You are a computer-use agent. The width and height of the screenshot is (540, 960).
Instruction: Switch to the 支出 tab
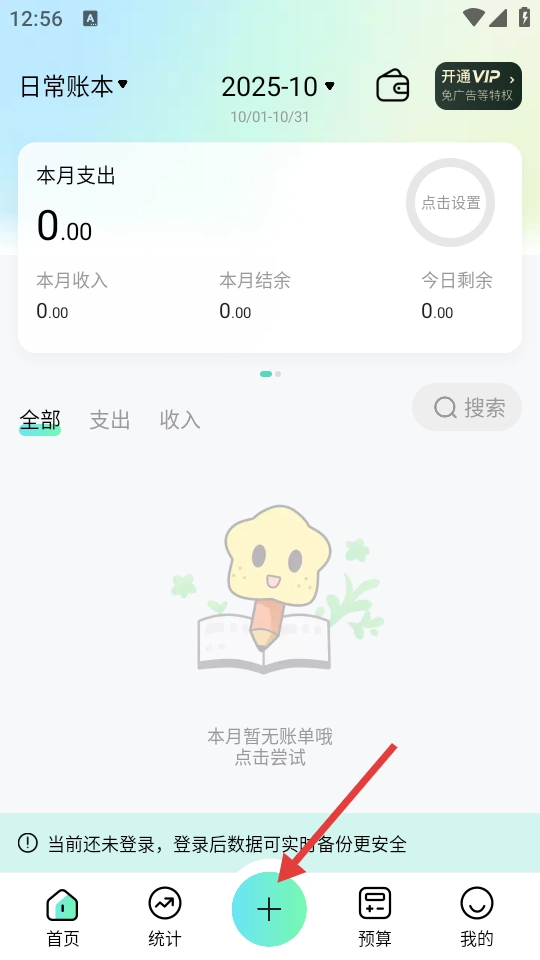coord(110,420)
